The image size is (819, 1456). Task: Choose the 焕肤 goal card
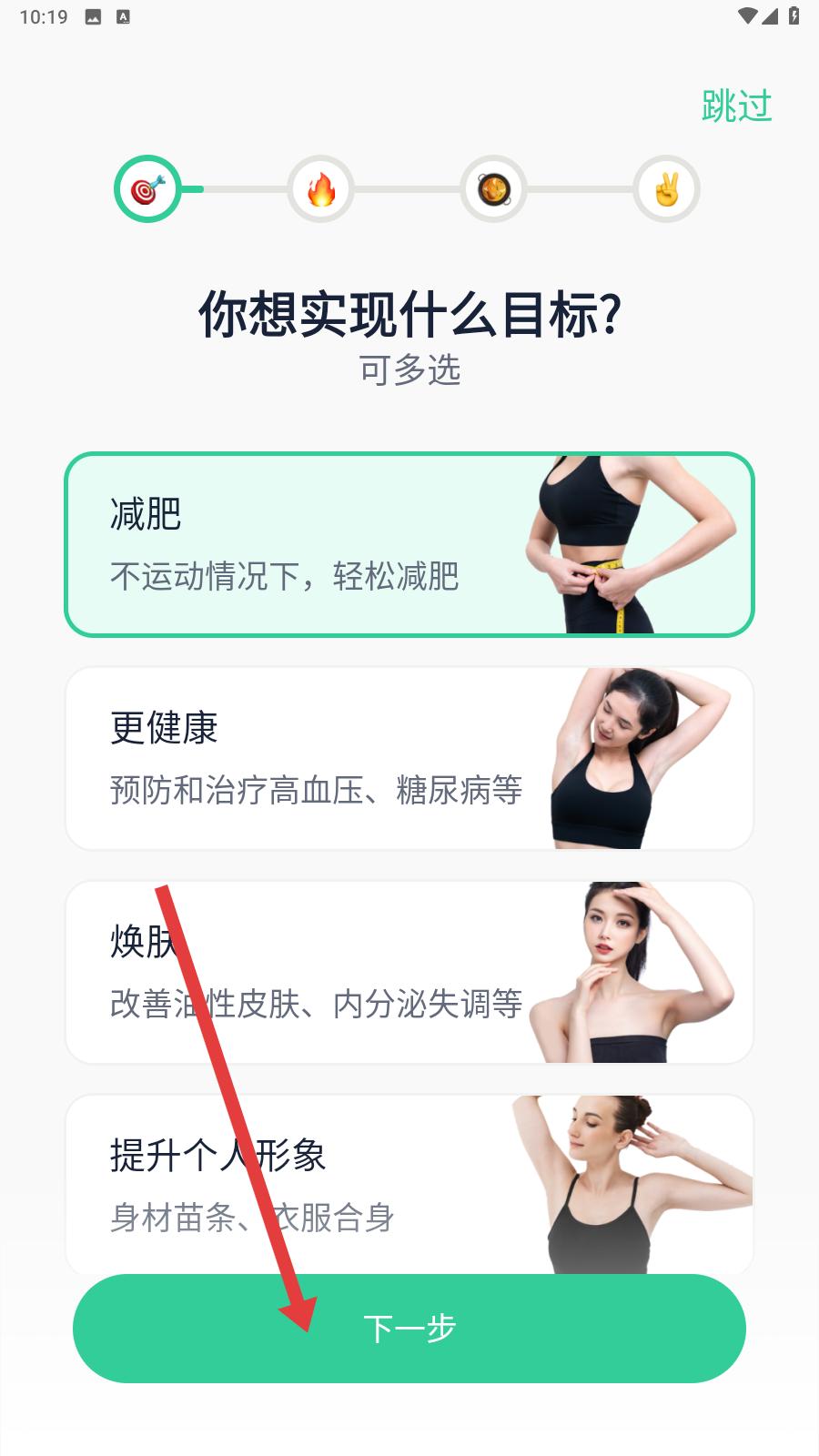[x=409, y=972]
